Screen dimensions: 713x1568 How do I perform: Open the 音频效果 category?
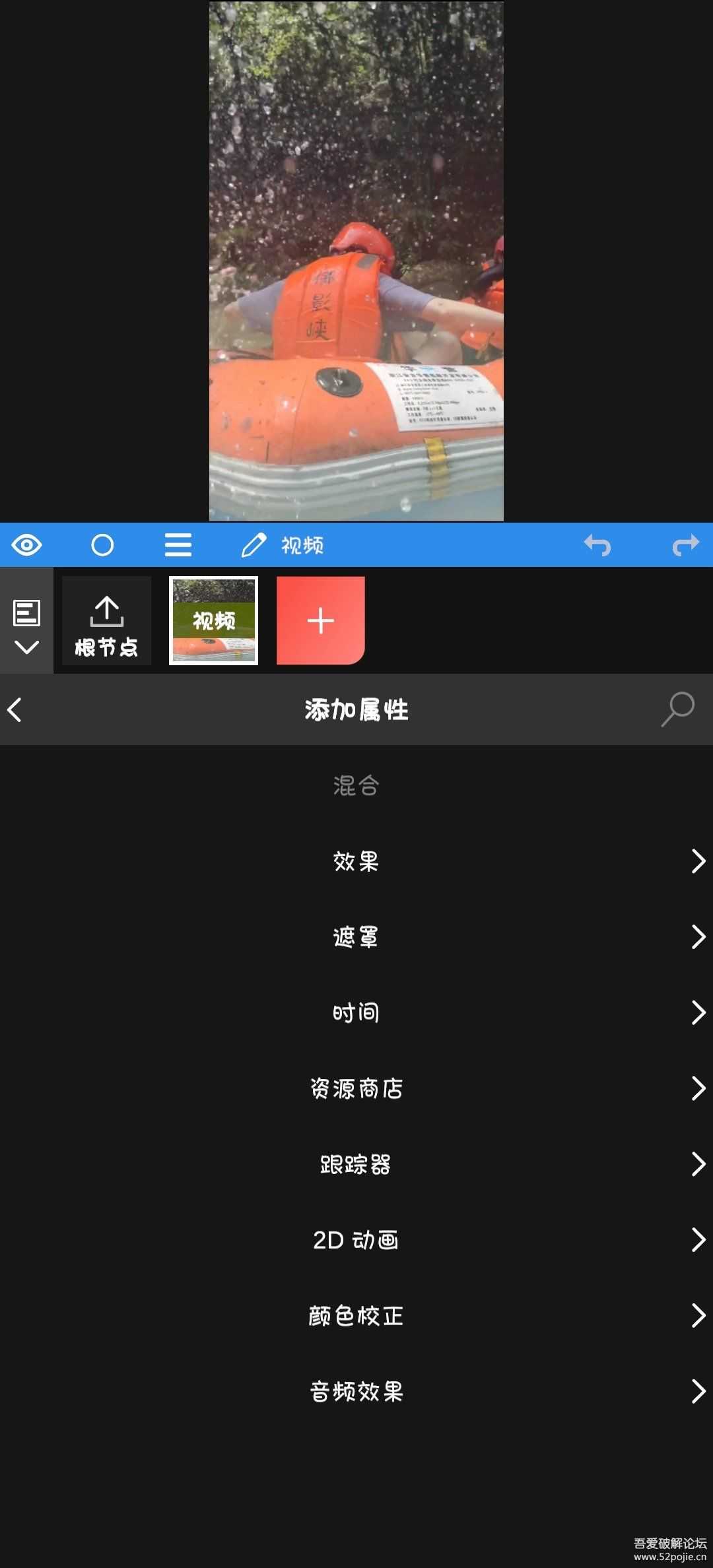[356, 1392]
